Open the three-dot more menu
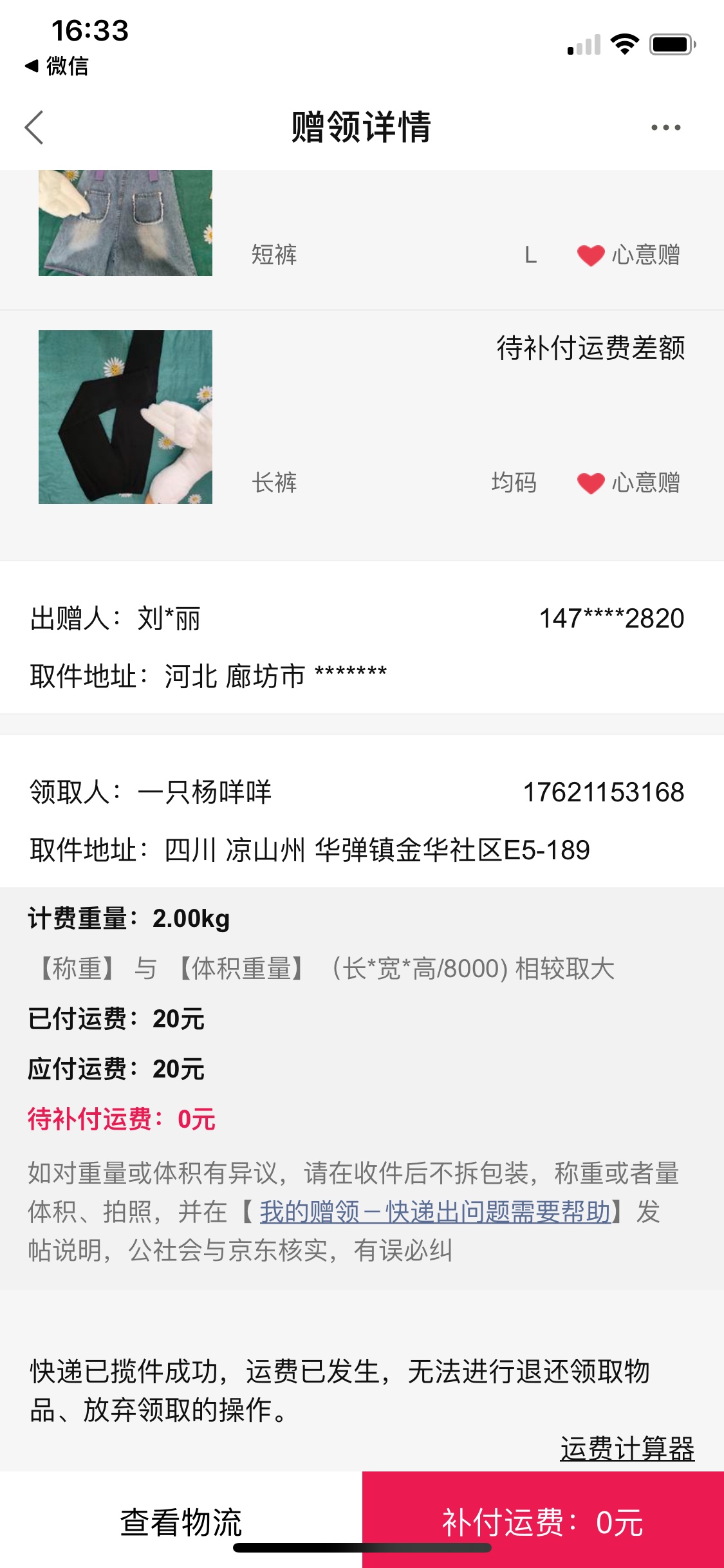This screenshot has height=1568, width=724. (665, 127)
